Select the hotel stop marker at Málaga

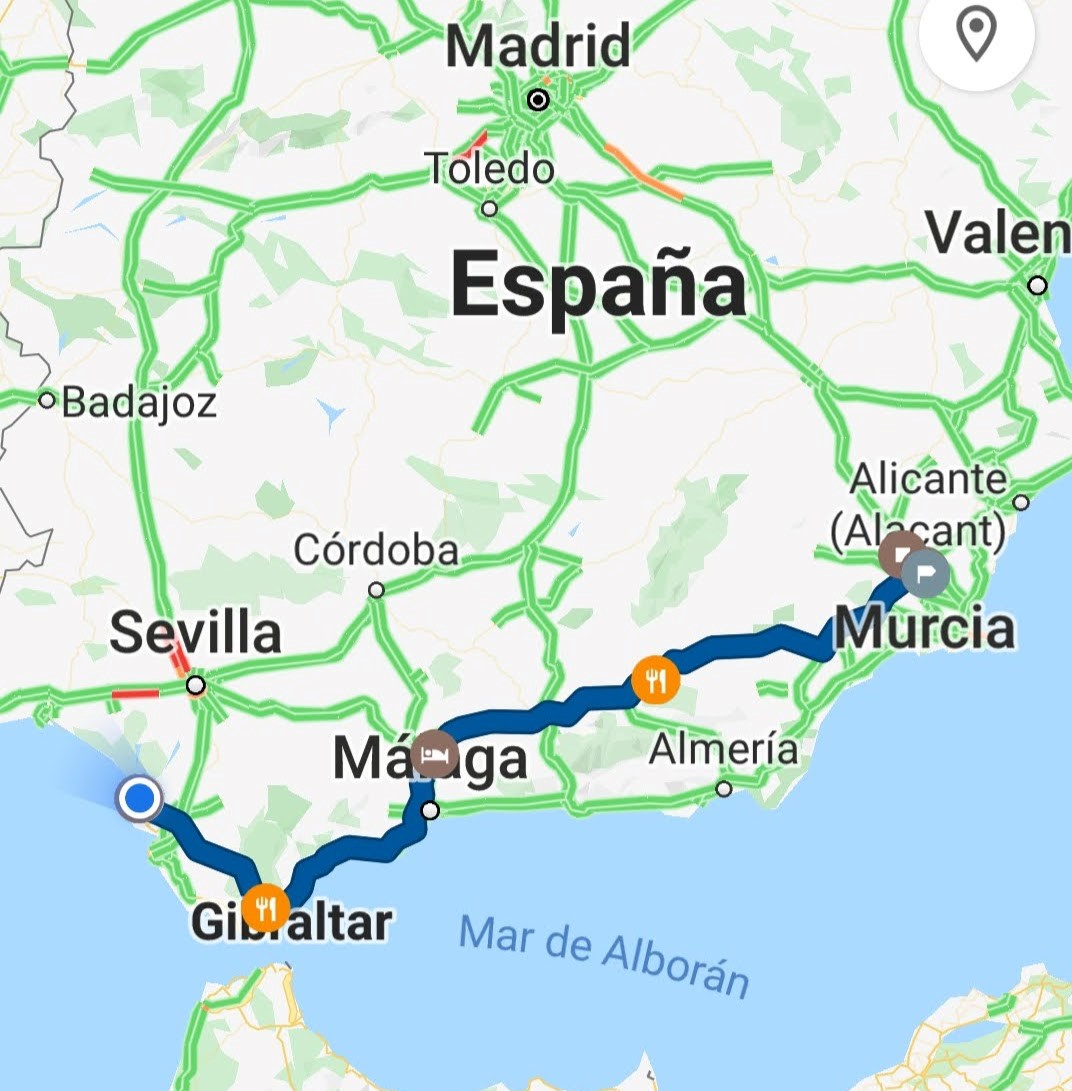(434, 754)
